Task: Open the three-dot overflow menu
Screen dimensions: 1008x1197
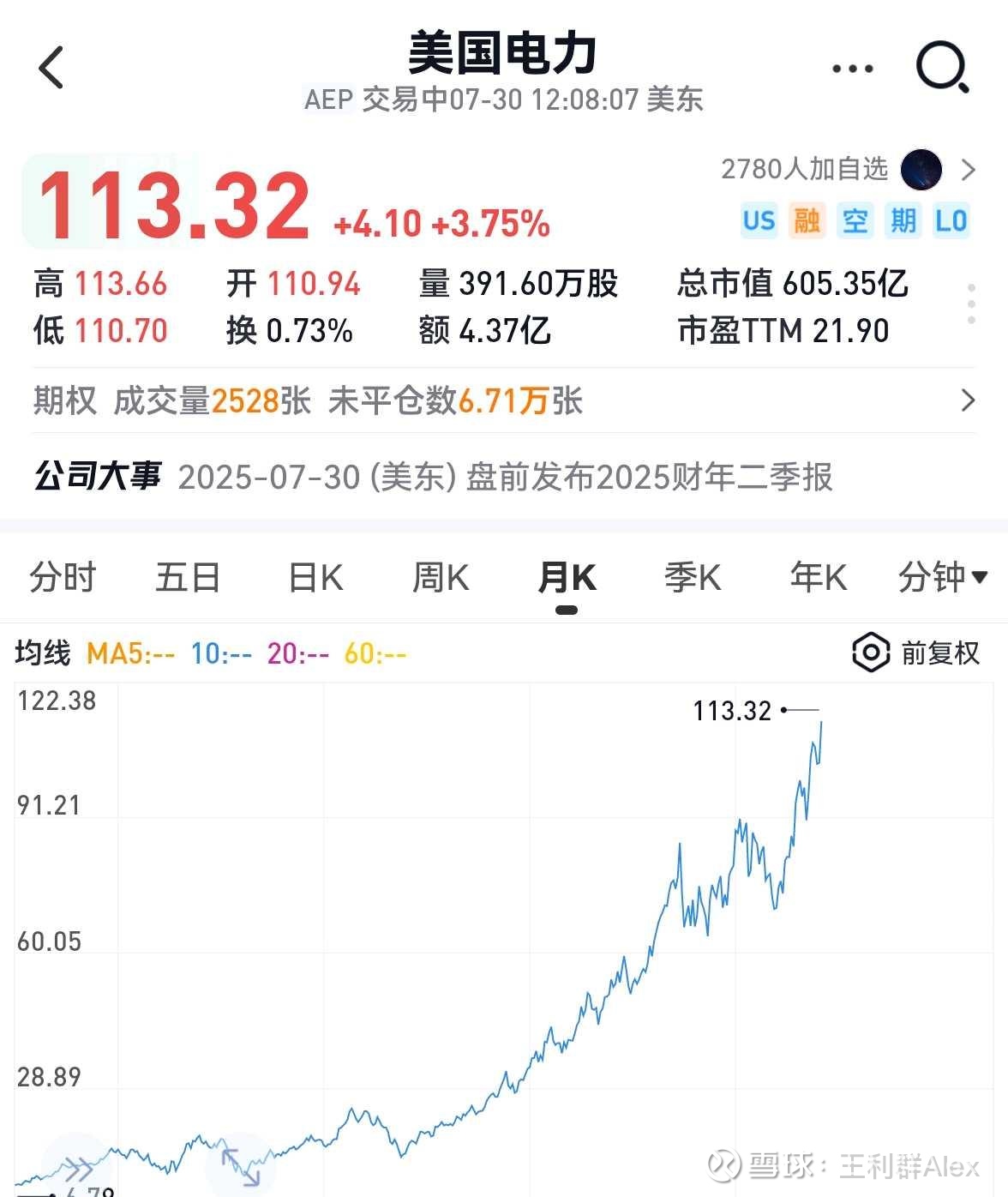Action: [x=853, y=69]
